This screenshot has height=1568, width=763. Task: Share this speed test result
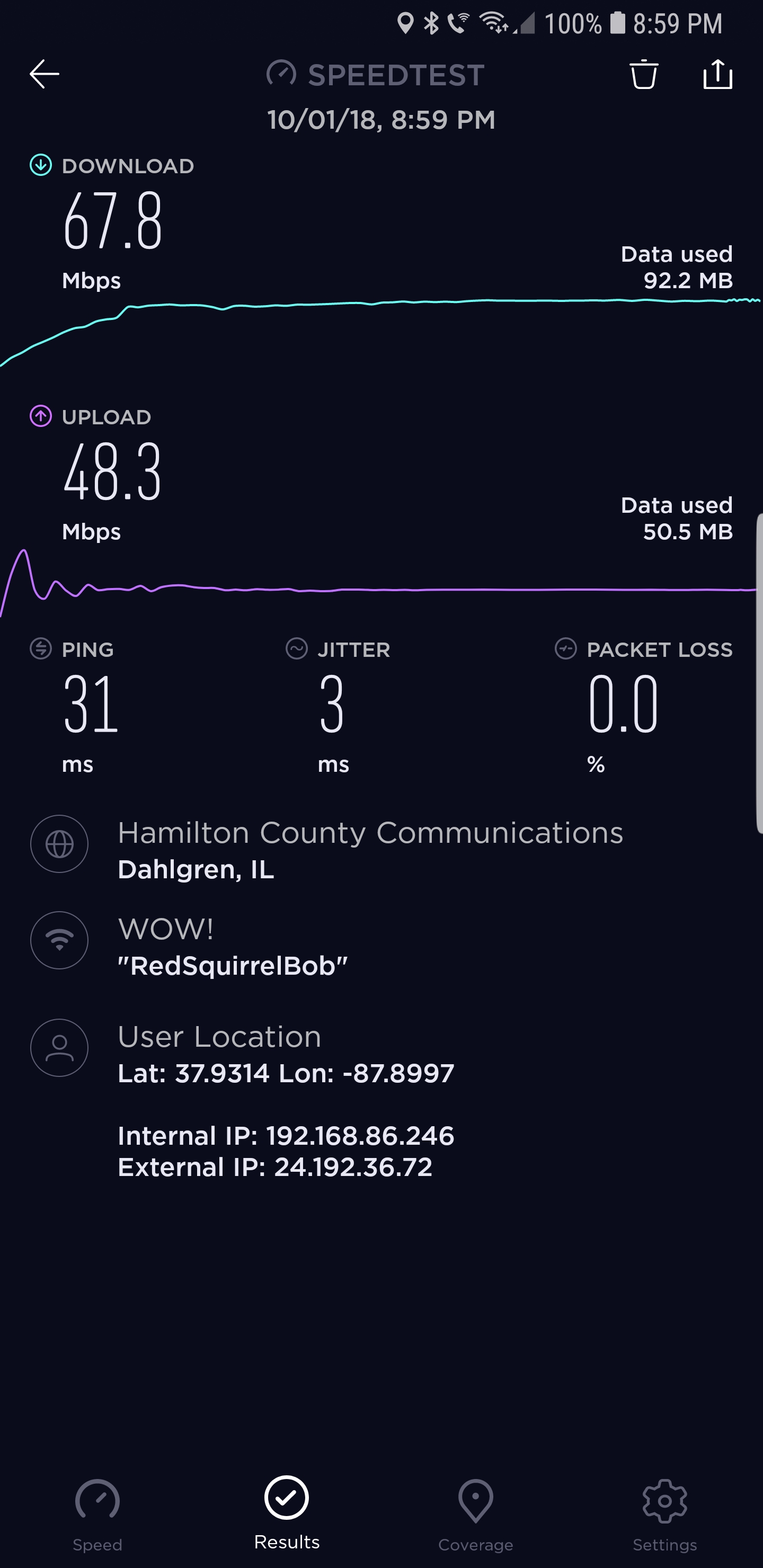[718, 74]
